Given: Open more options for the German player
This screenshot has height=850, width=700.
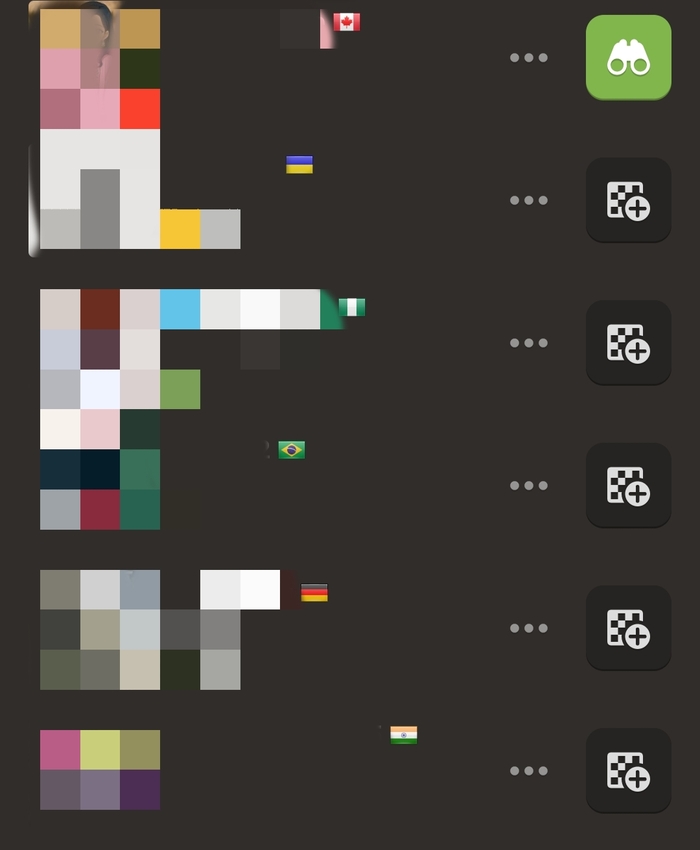Looking at the screenshot, I should click(x=528, y=628).
